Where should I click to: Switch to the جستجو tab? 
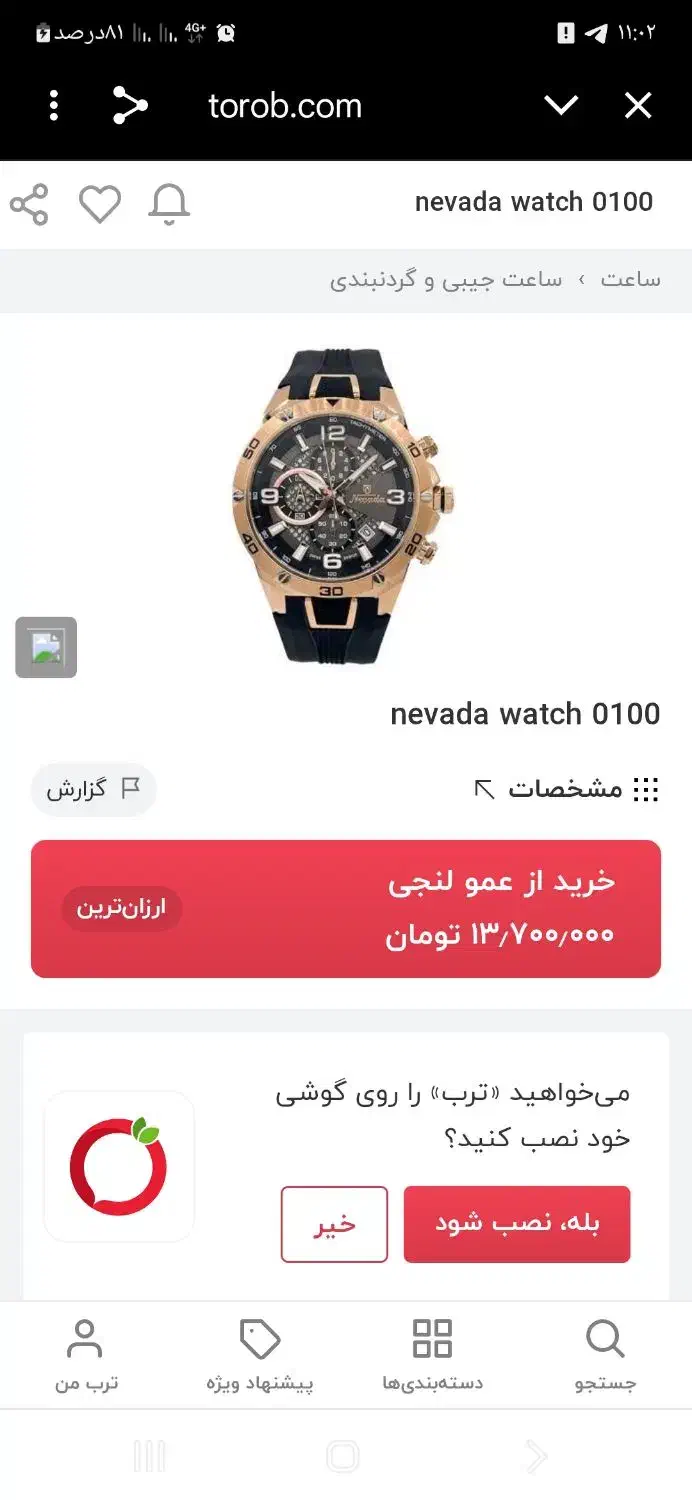pos(605,1355)
